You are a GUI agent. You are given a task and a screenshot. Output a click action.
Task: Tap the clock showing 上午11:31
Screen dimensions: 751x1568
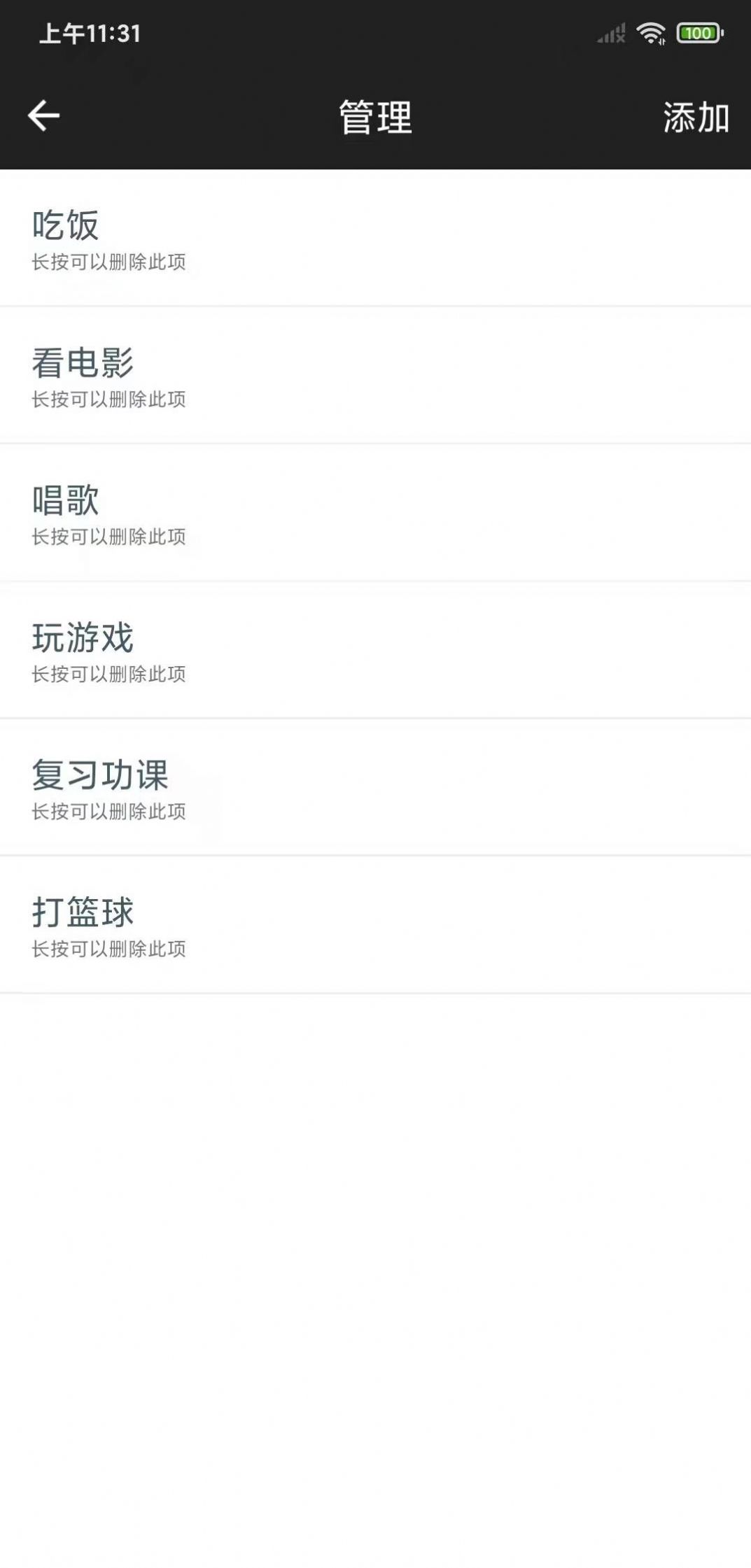(90, 31)
